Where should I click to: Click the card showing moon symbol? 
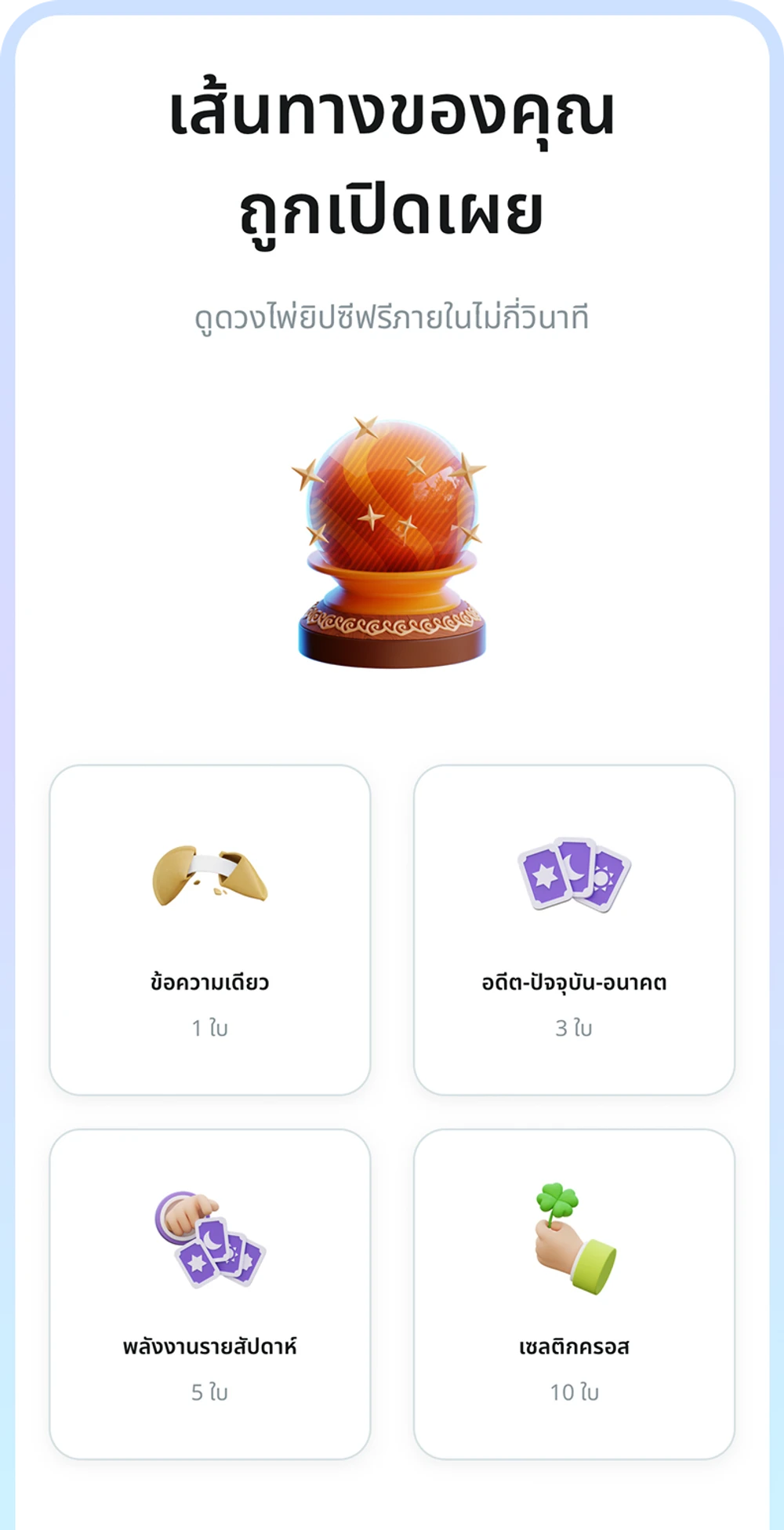click(x=576, y=864)
